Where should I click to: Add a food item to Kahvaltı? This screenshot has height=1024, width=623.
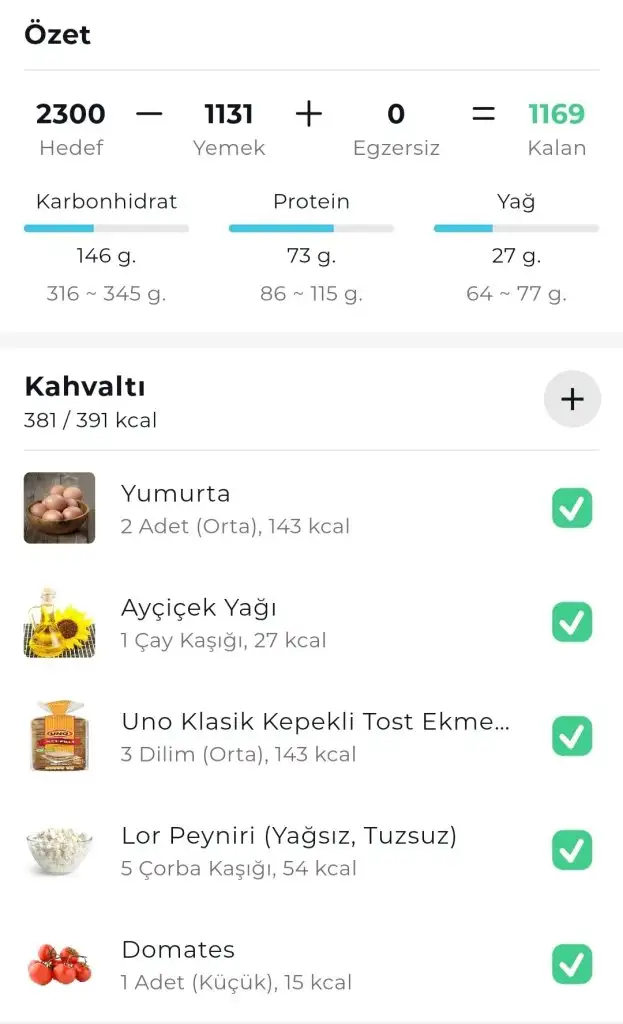pos(572,399)
